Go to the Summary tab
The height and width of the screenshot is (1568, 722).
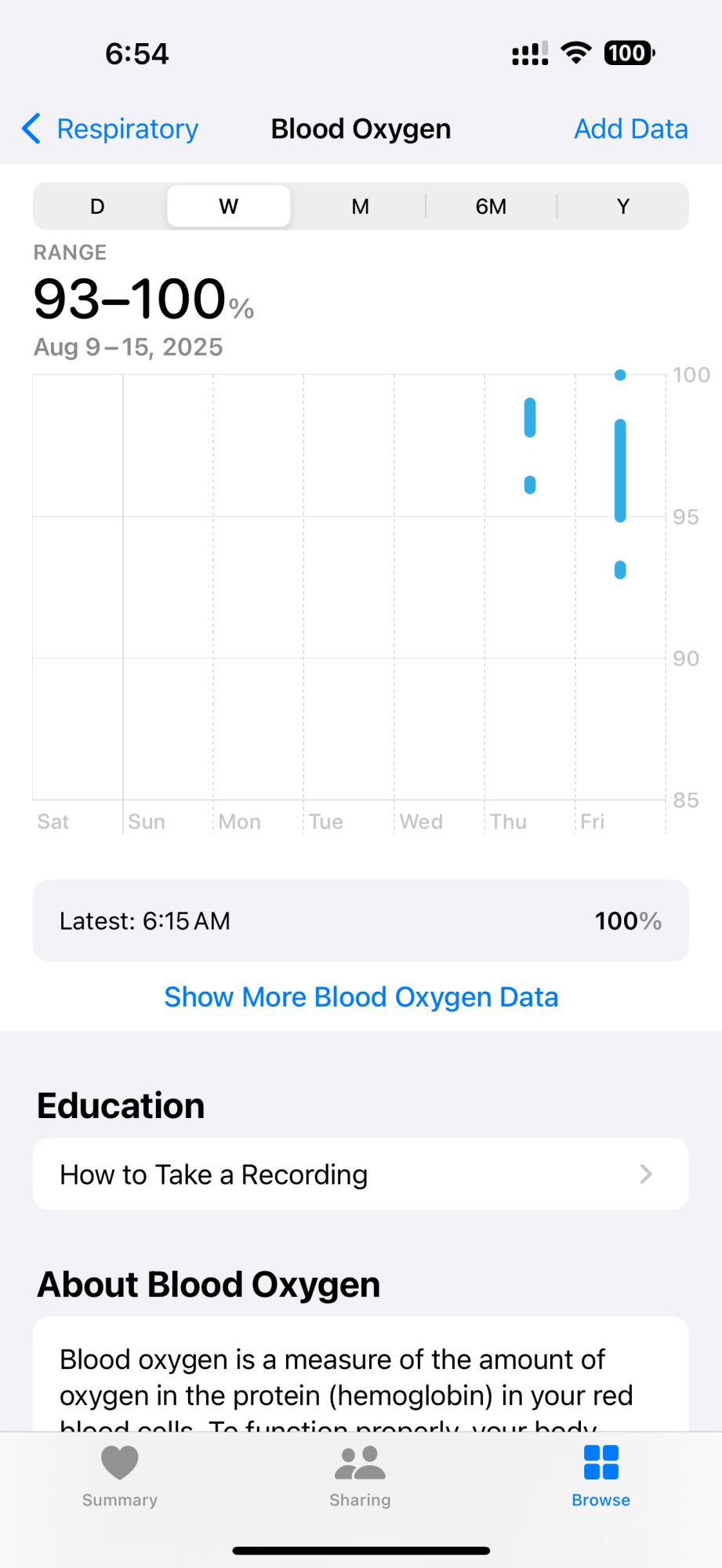(x=120, y=1476)
